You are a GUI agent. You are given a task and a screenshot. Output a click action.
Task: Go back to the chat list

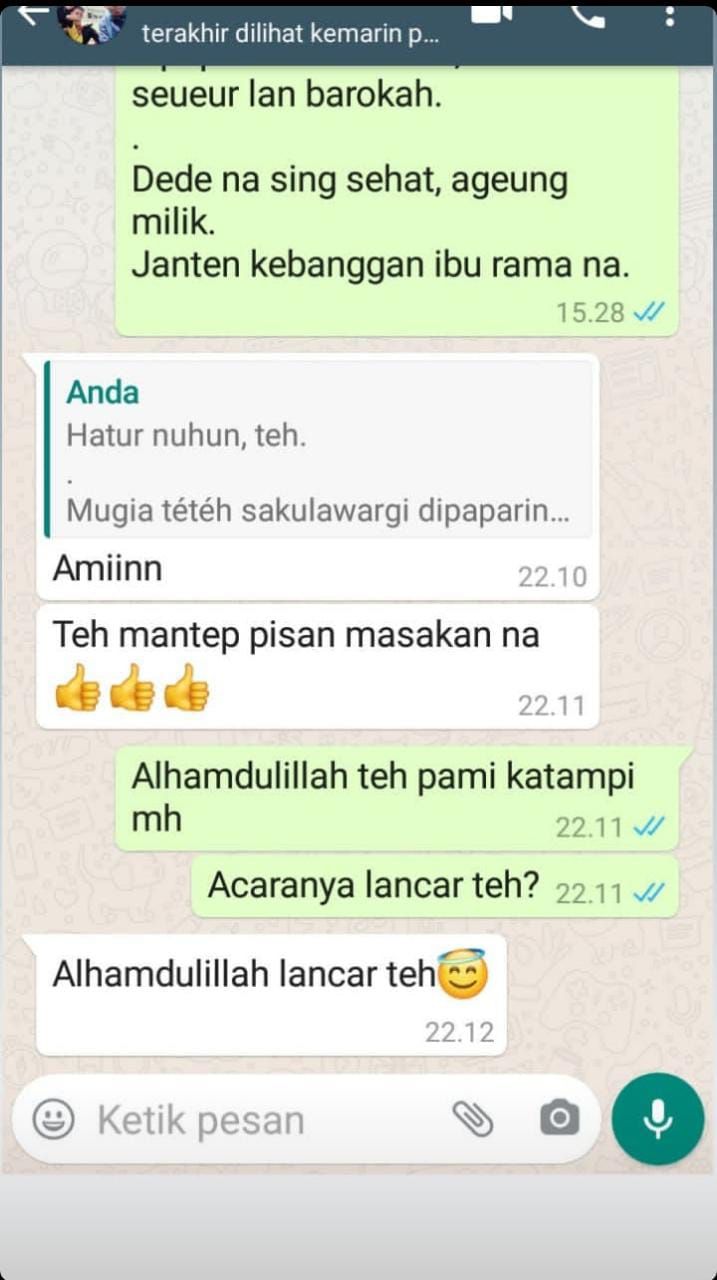click(x=30, y=14)
